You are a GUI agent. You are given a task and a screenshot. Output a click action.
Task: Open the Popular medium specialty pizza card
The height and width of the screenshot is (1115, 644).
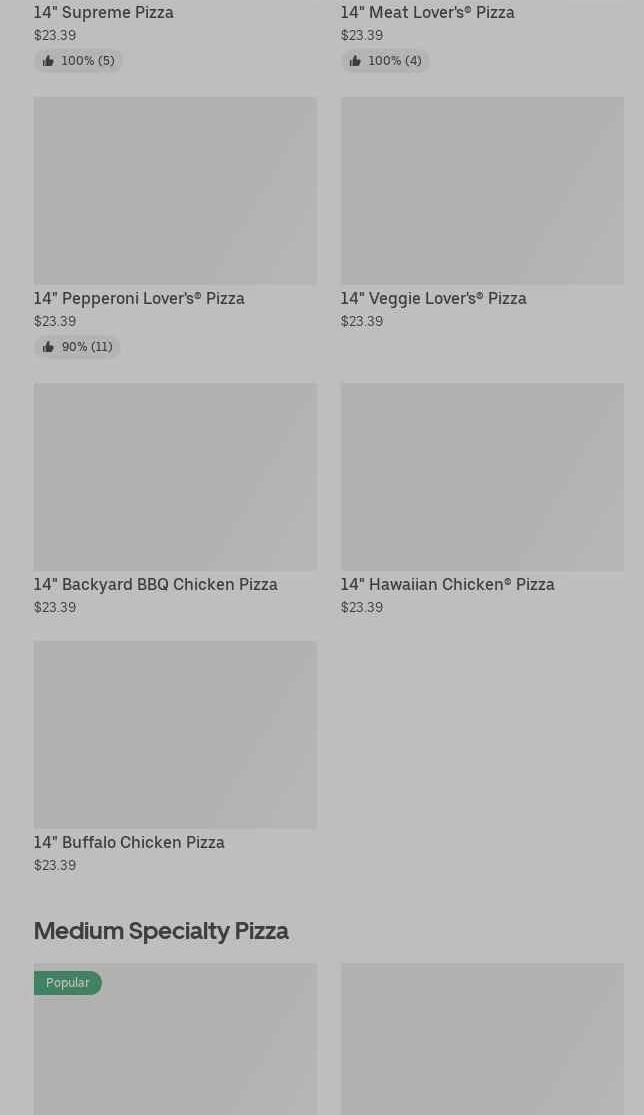pos(175,1040)
